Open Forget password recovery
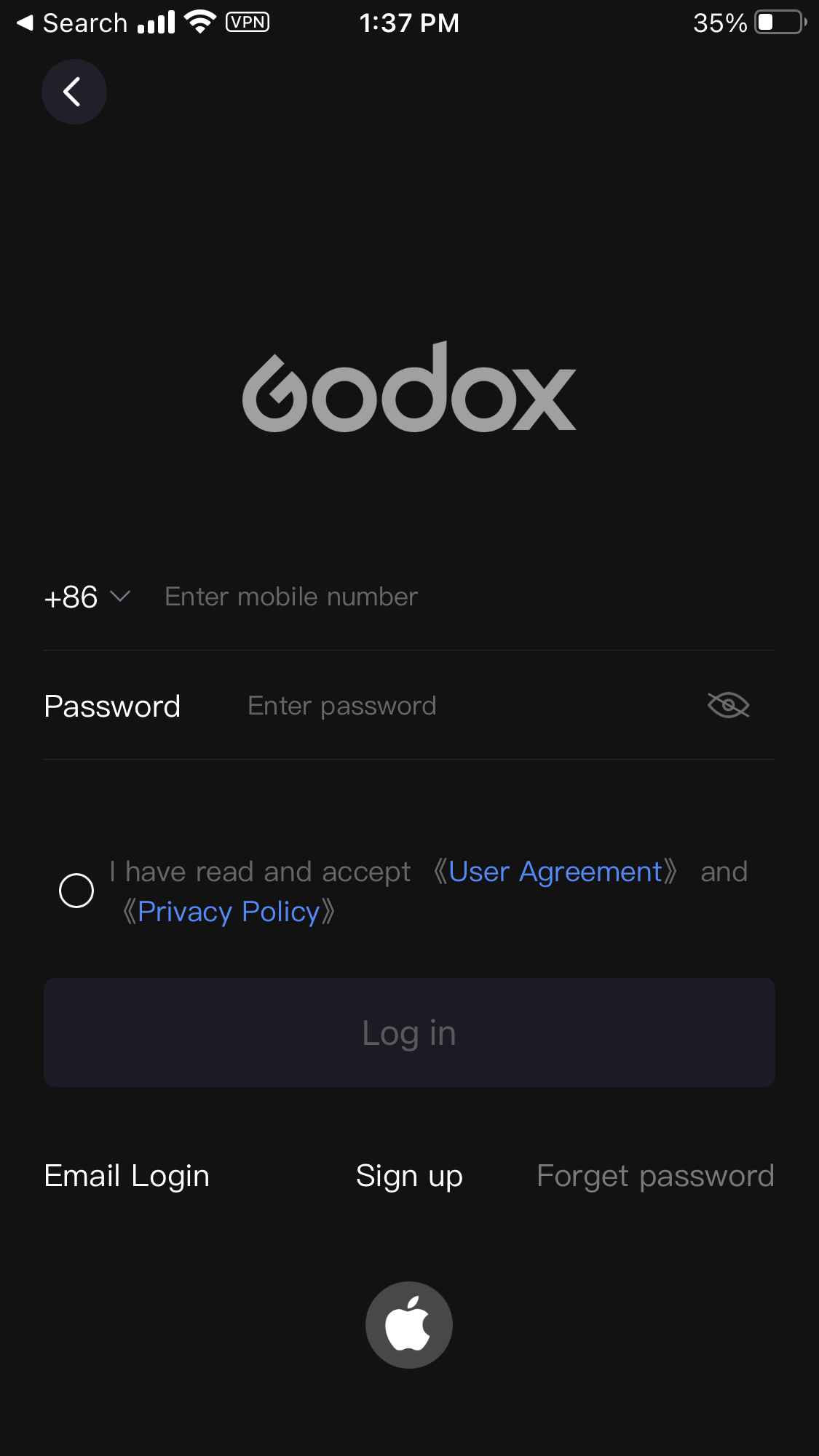This screenshot has width=819, height=1456. click(x=655, y=1176)
